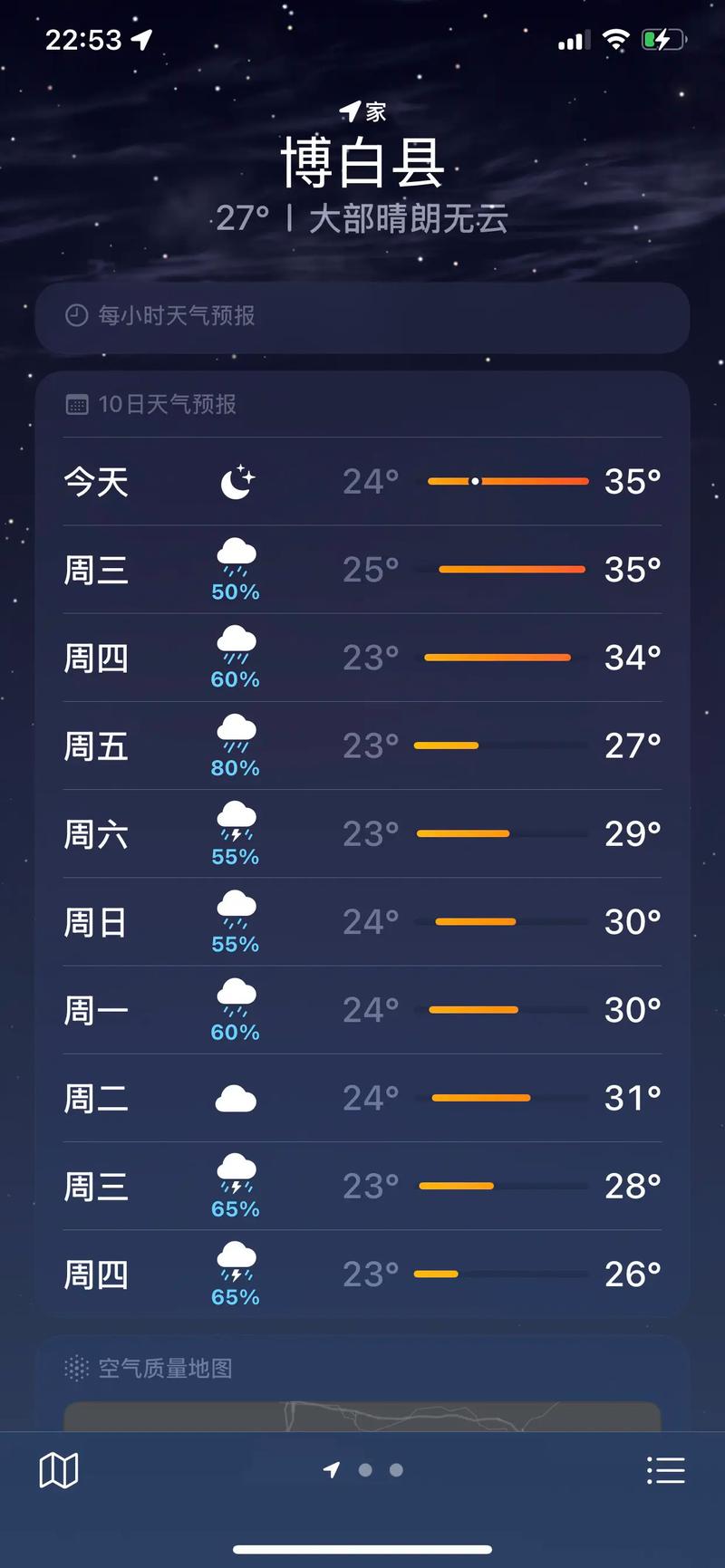Open the locations list via bottom-right list icon
The height and width of the screenshot is (1568, 725).
pos(666,1469)
